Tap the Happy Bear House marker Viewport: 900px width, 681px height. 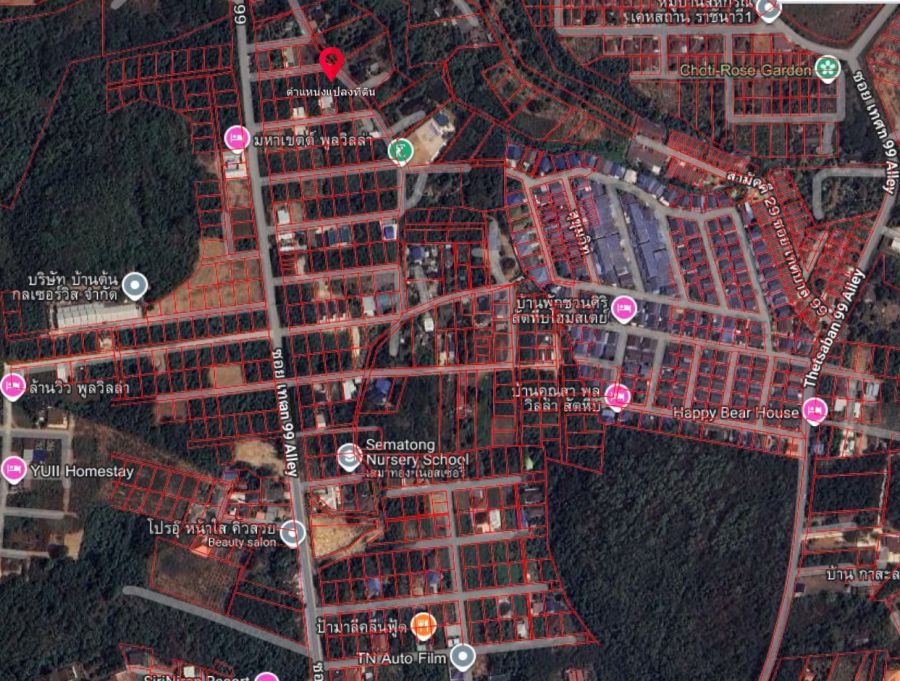pyautogui.click(x=815, y=410)
